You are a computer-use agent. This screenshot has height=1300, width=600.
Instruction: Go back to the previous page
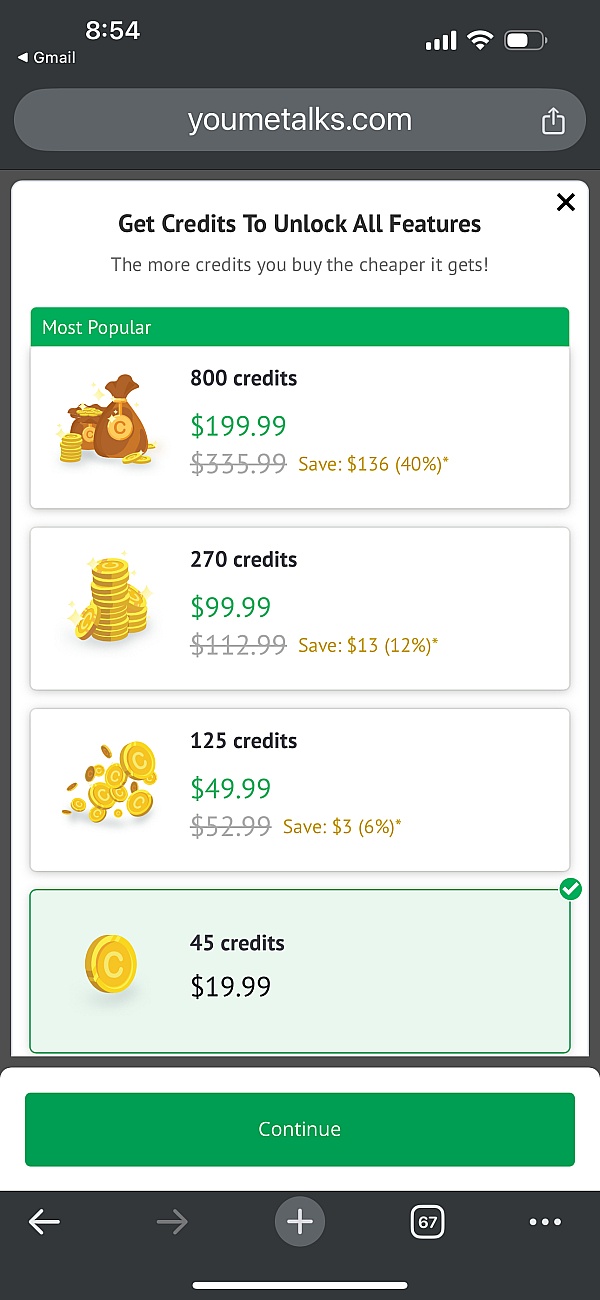pyautogui.click(x=44, y=1222)
